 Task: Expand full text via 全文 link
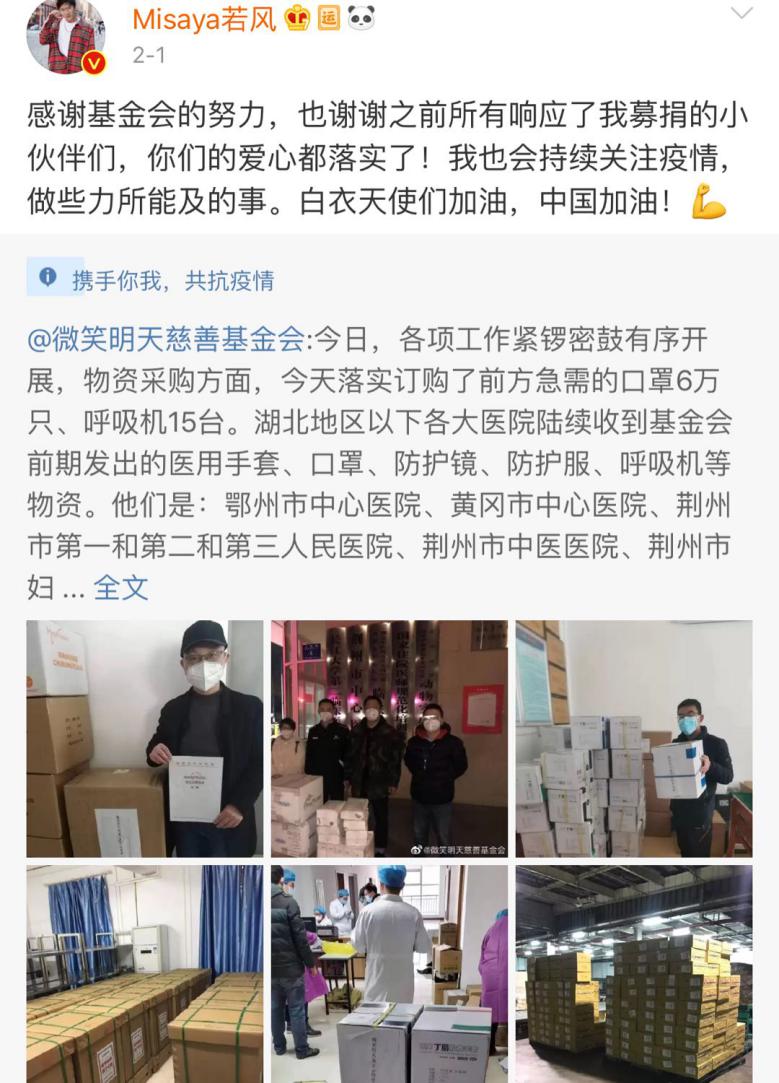pyautogui.click(x=121, y=588)
